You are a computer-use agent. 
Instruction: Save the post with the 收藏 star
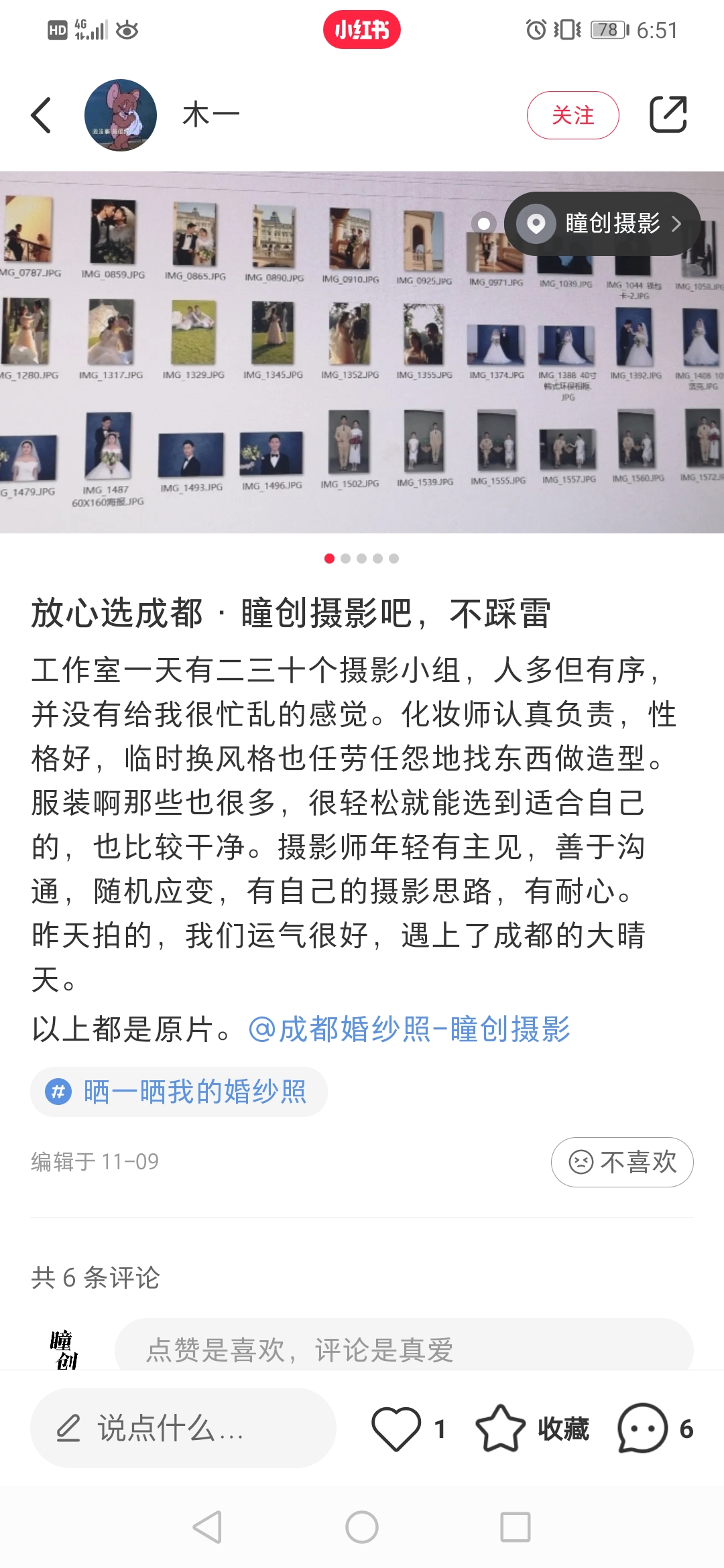[500, 1429]
